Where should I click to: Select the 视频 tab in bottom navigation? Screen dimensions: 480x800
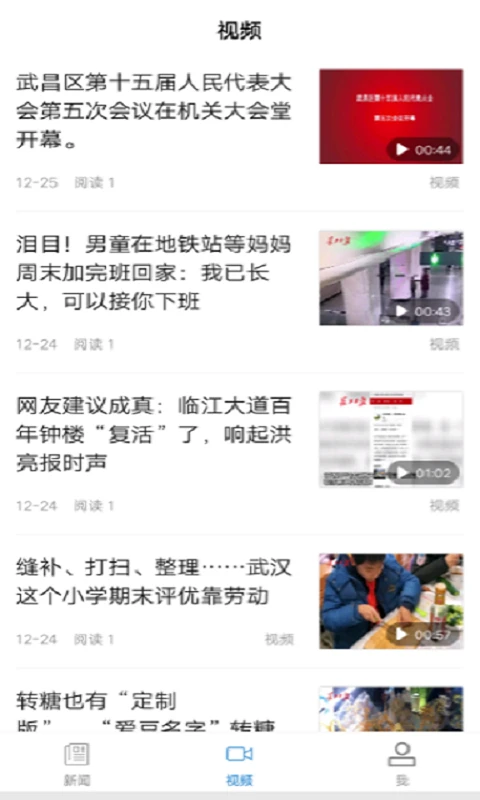[239, 764]
